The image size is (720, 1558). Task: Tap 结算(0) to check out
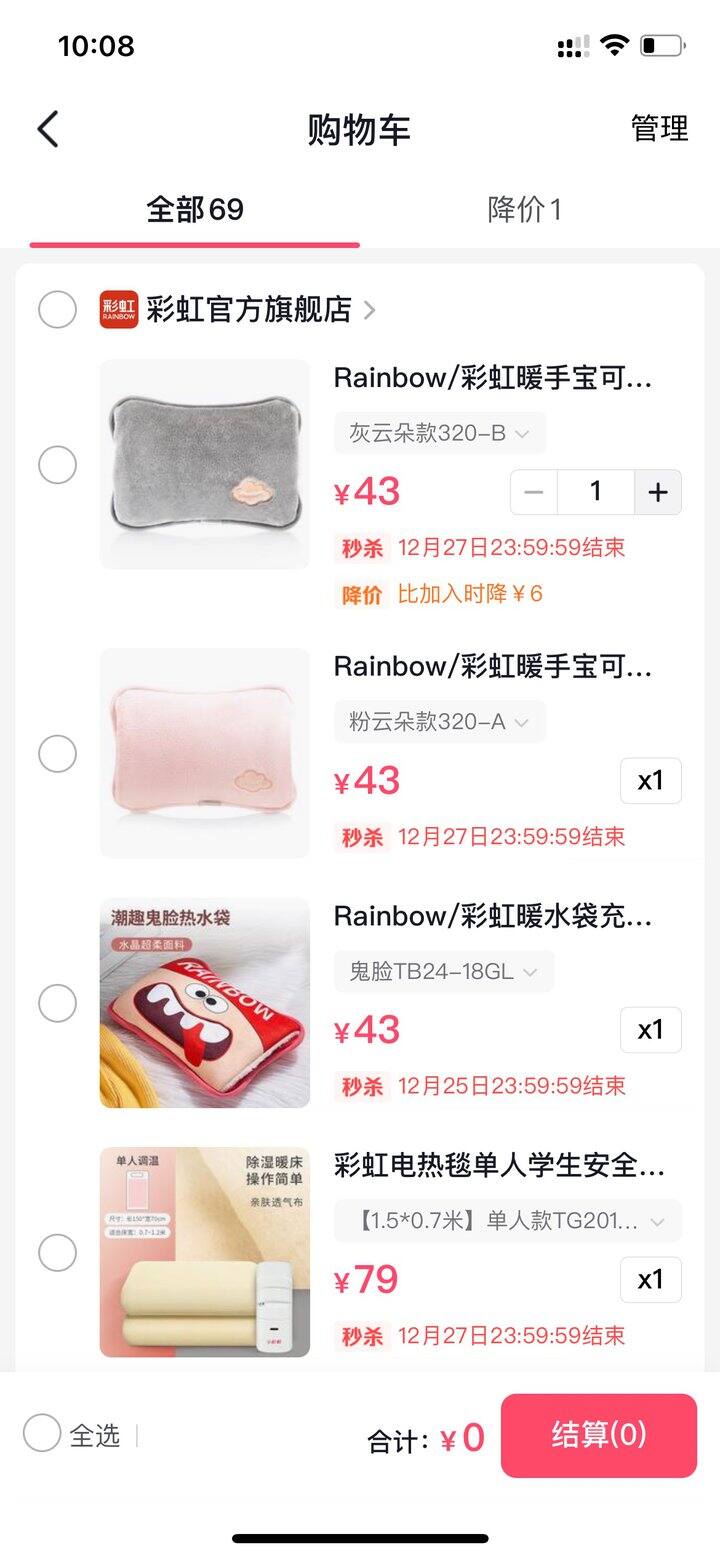[599, 1435]
